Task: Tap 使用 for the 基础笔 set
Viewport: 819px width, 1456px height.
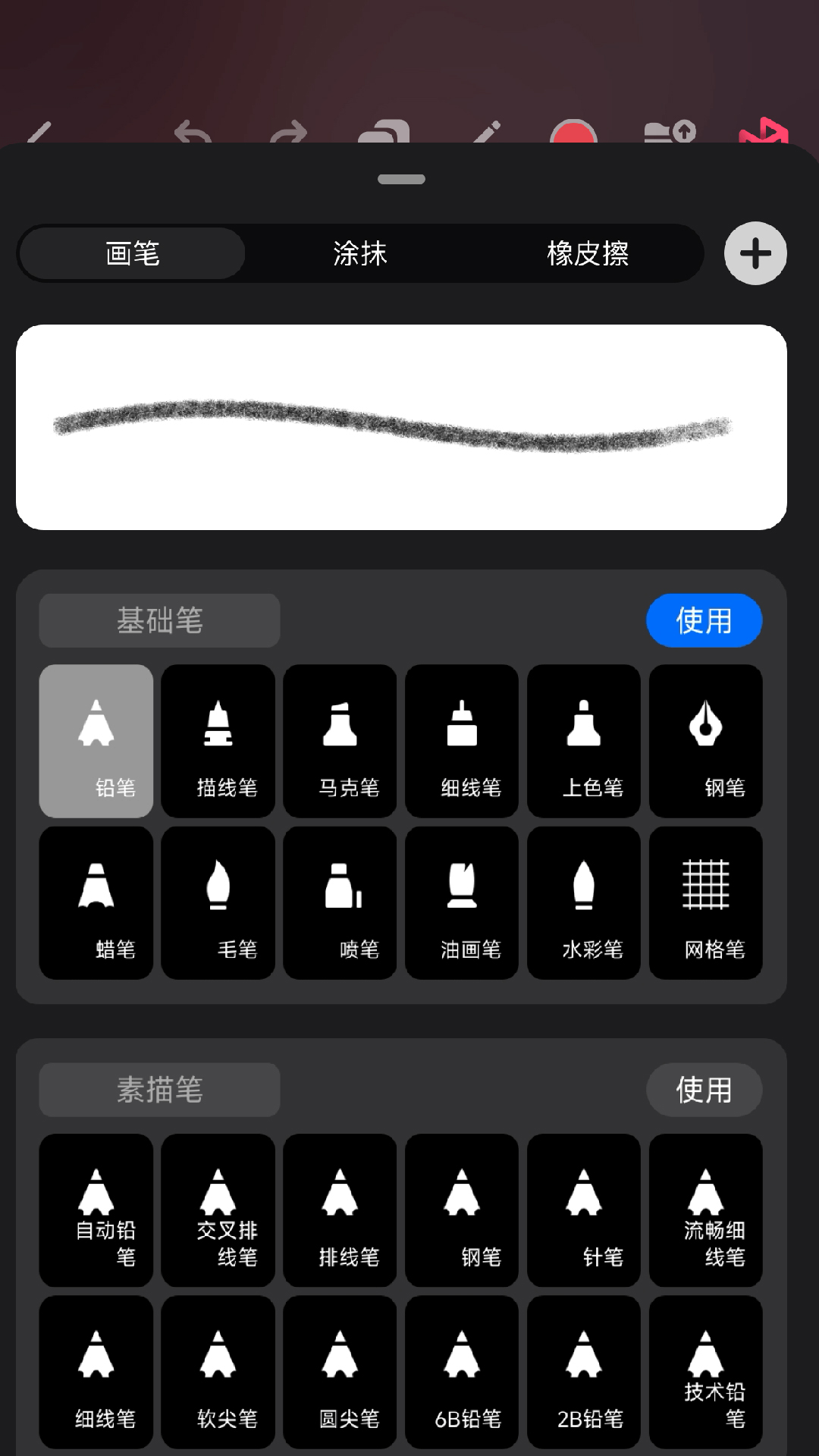Action: (x=704, y=620)
